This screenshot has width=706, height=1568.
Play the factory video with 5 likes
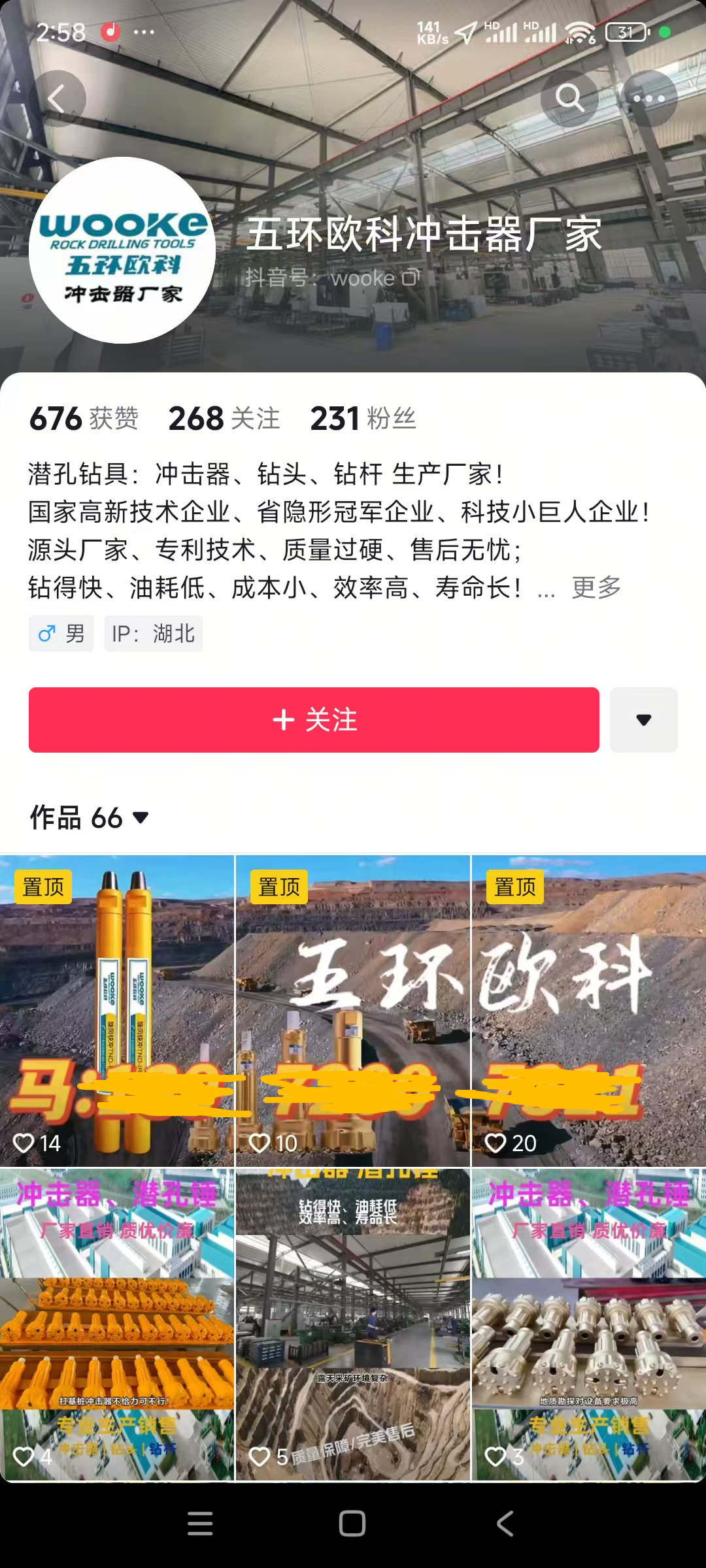(353, 1324)
